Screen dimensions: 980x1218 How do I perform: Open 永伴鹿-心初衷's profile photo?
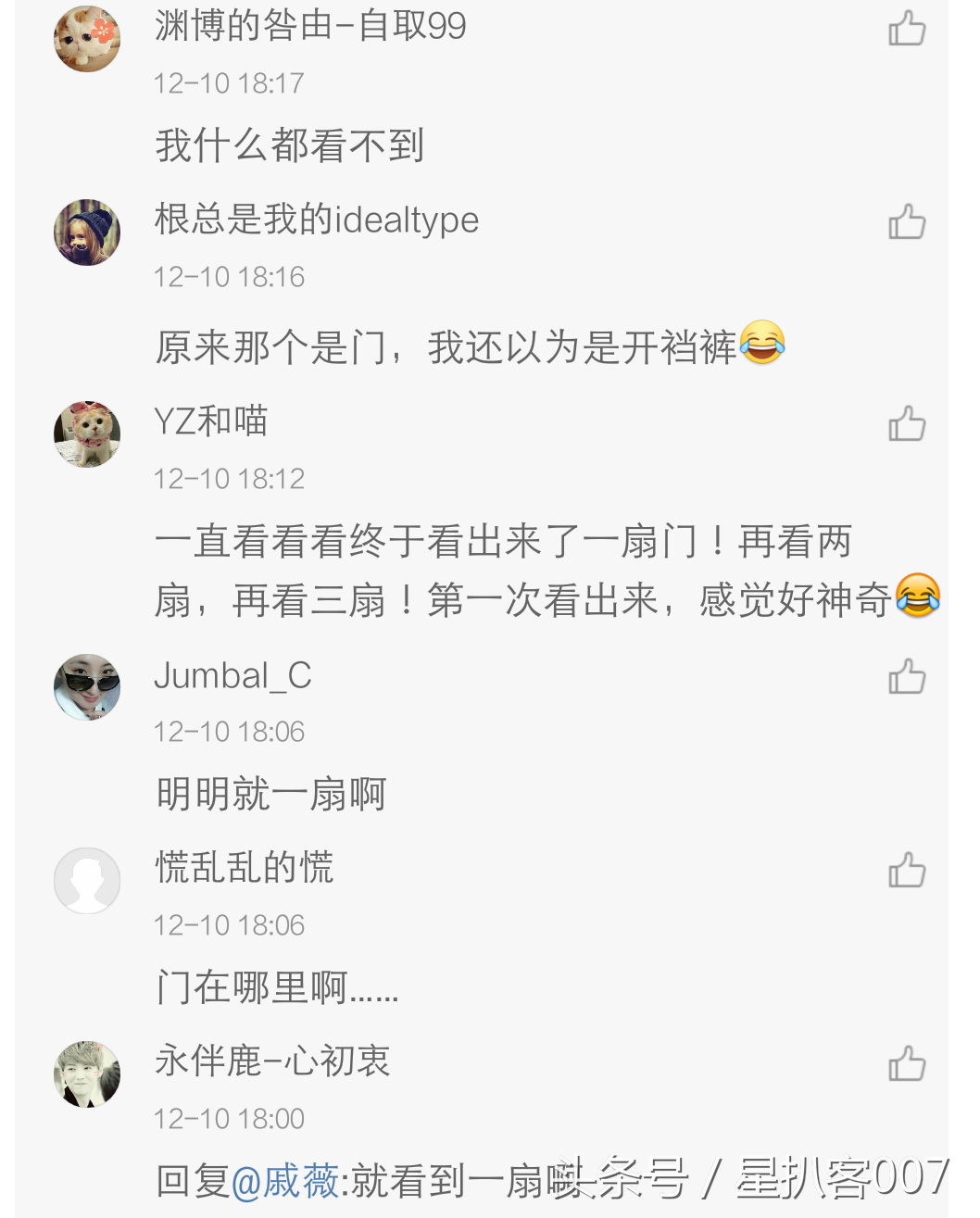pos(86,1074)
